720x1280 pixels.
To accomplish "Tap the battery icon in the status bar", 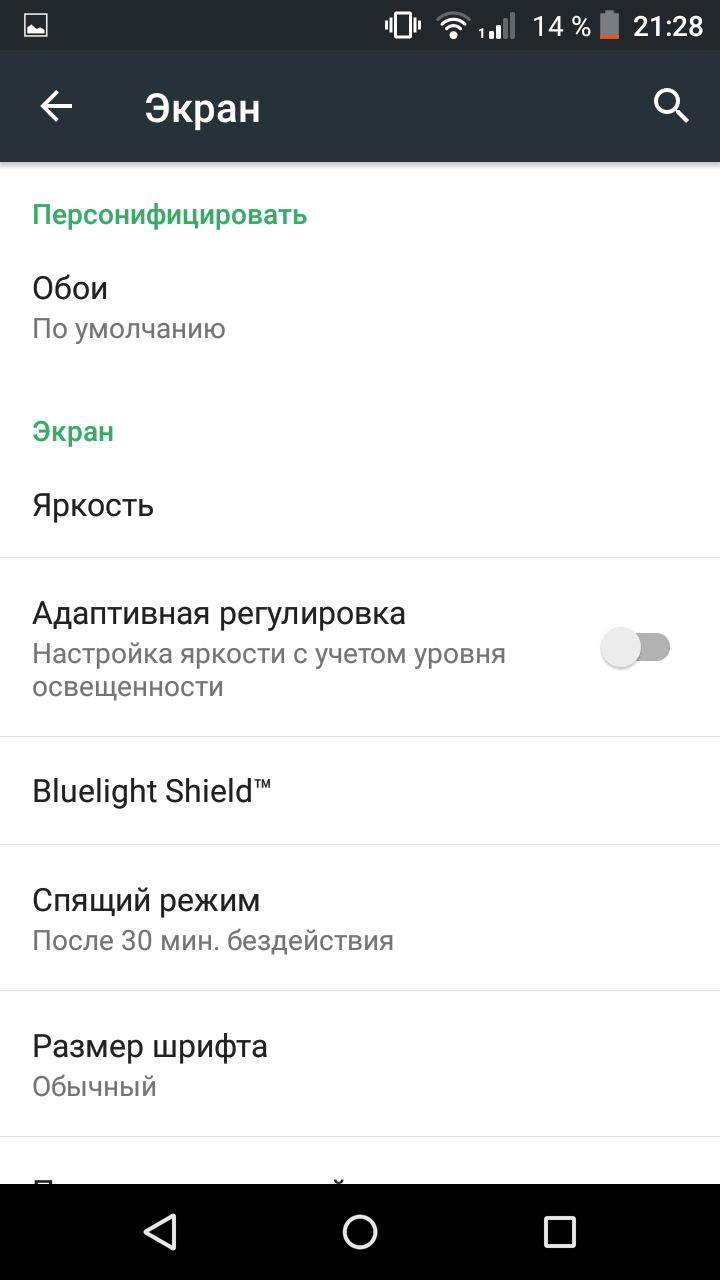I will (610, 26).
